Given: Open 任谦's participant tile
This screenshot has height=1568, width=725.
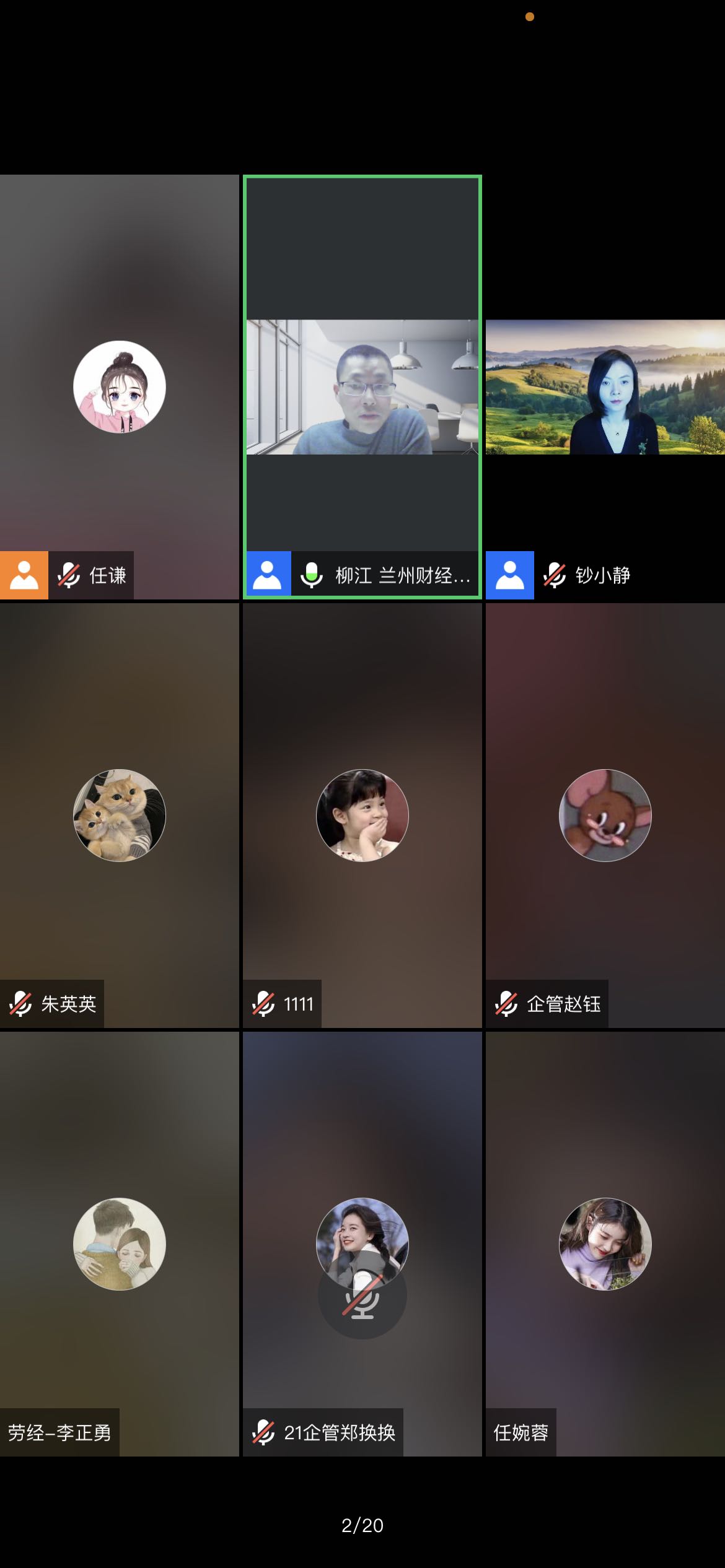Looking at the screenshot, I should pyautogui.click(x=119, y=387).
